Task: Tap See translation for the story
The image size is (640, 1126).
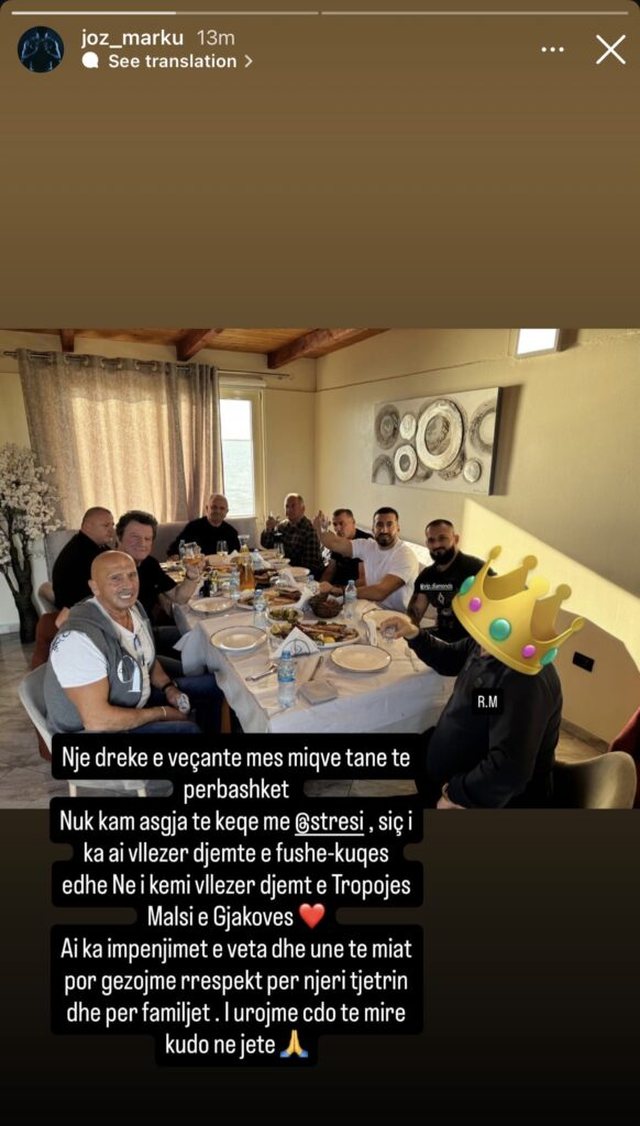Action: (x=172, y=61)
